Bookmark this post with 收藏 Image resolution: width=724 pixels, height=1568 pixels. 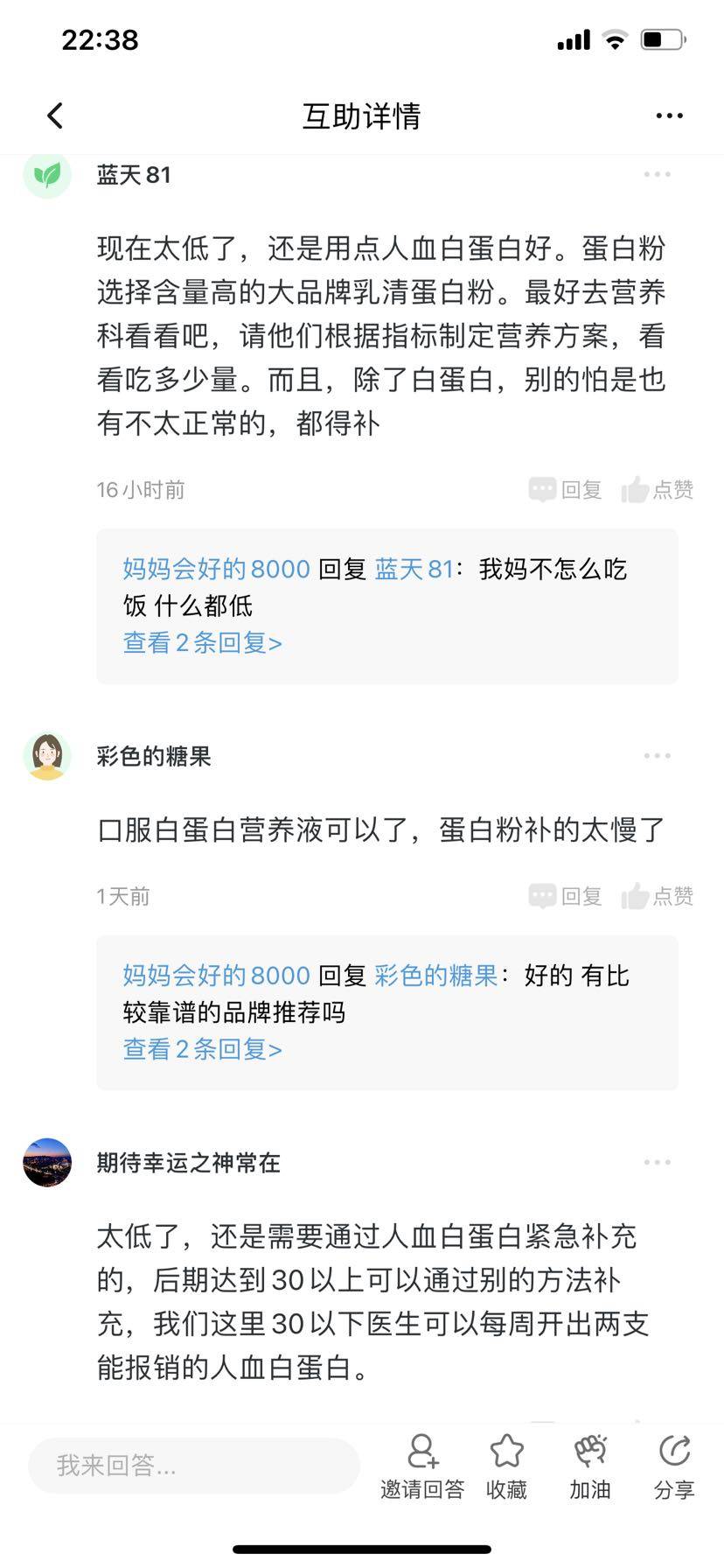[506, 1466]
